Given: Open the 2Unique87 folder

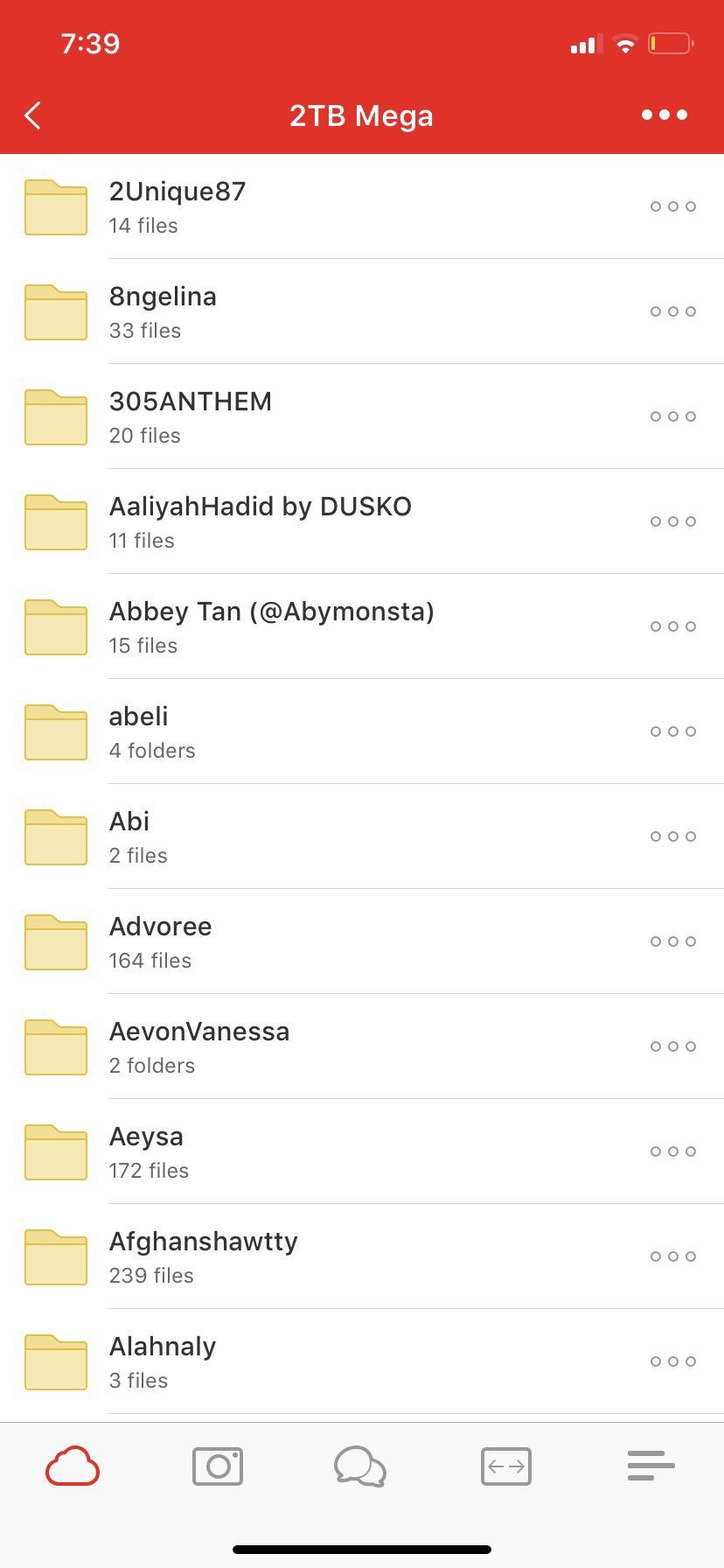Looking at the screenshot, I should tap(178, 206).
